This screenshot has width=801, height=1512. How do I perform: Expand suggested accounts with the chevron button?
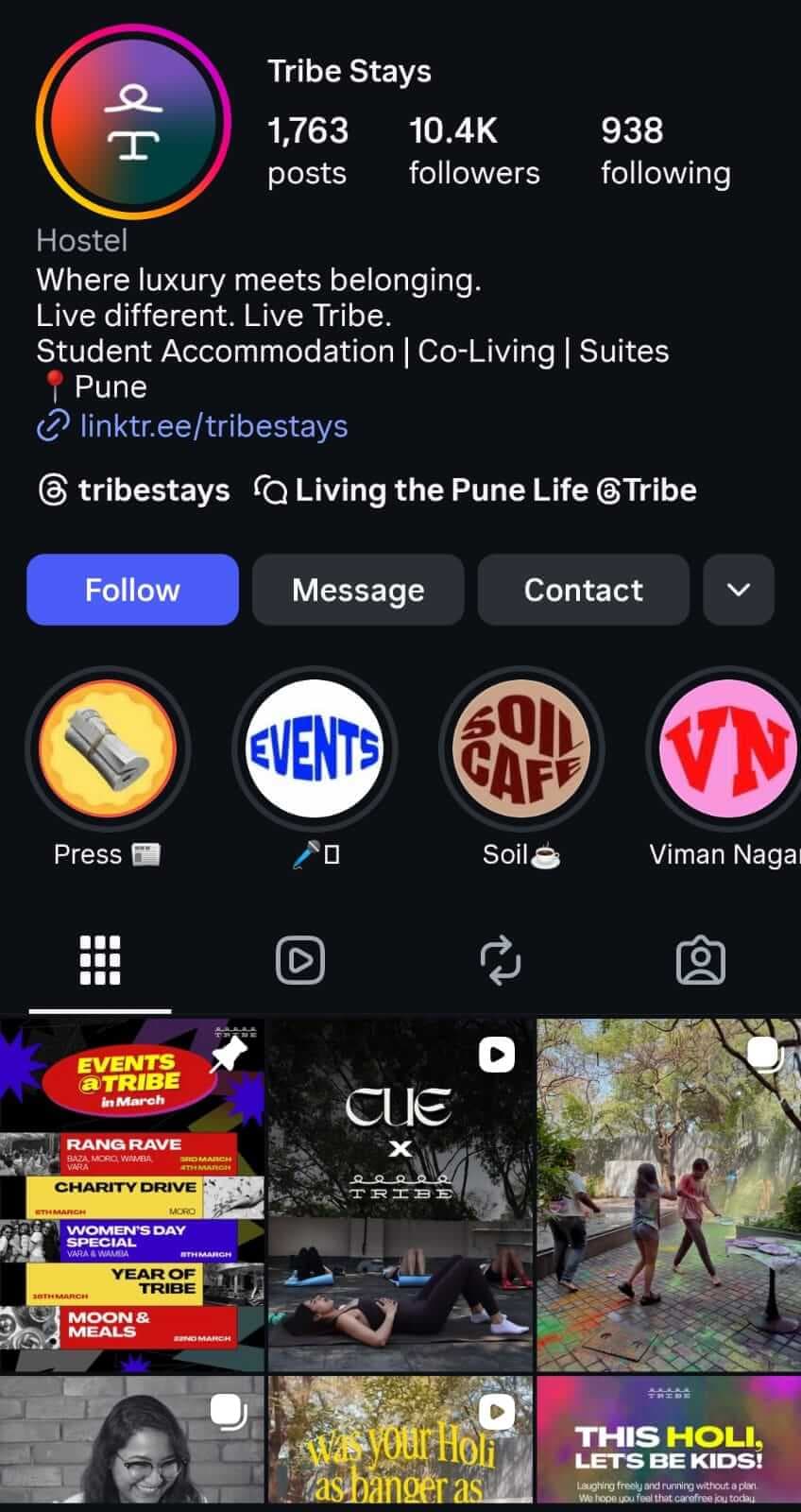coord(739,590)
